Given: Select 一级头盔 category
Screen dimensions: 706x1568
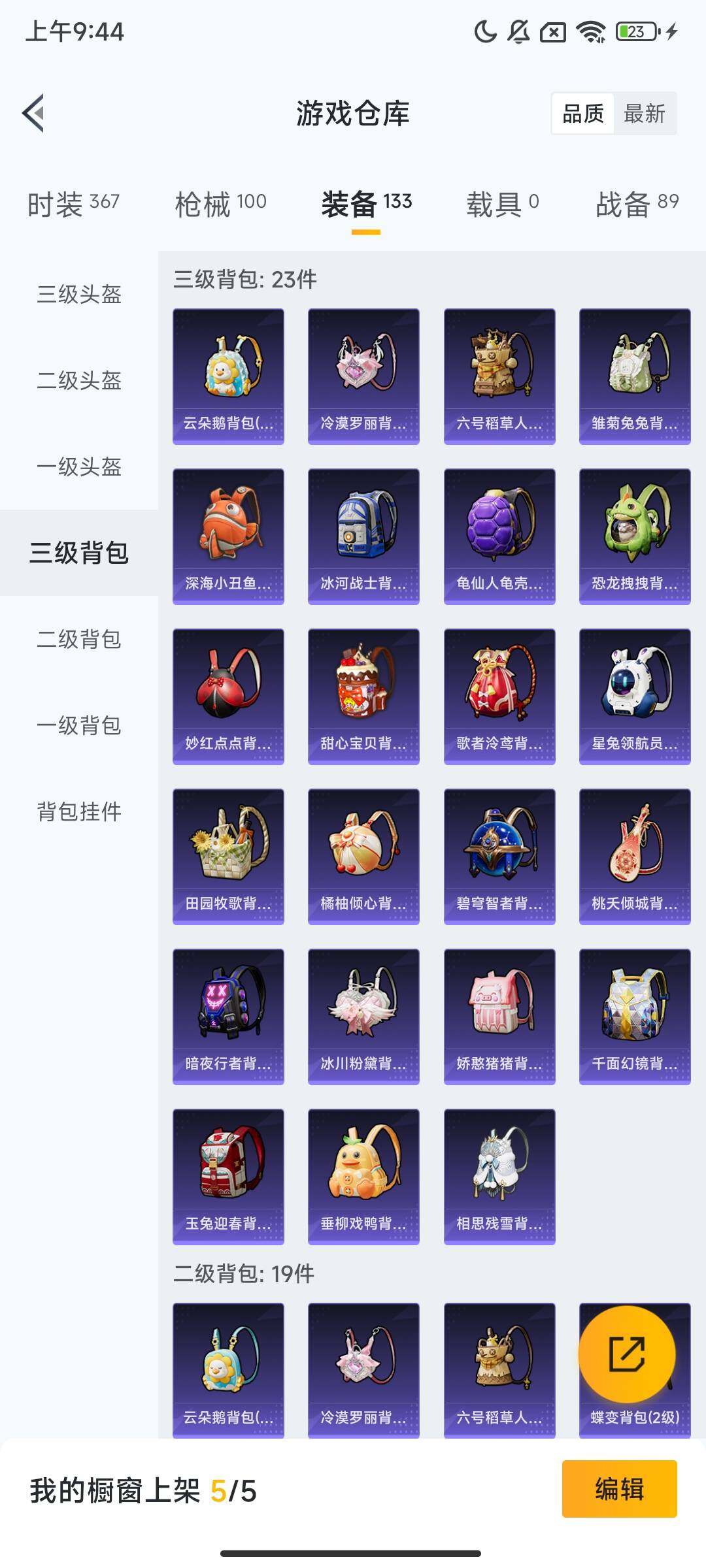Looking at the screenshot, I should tap(79, 466).
